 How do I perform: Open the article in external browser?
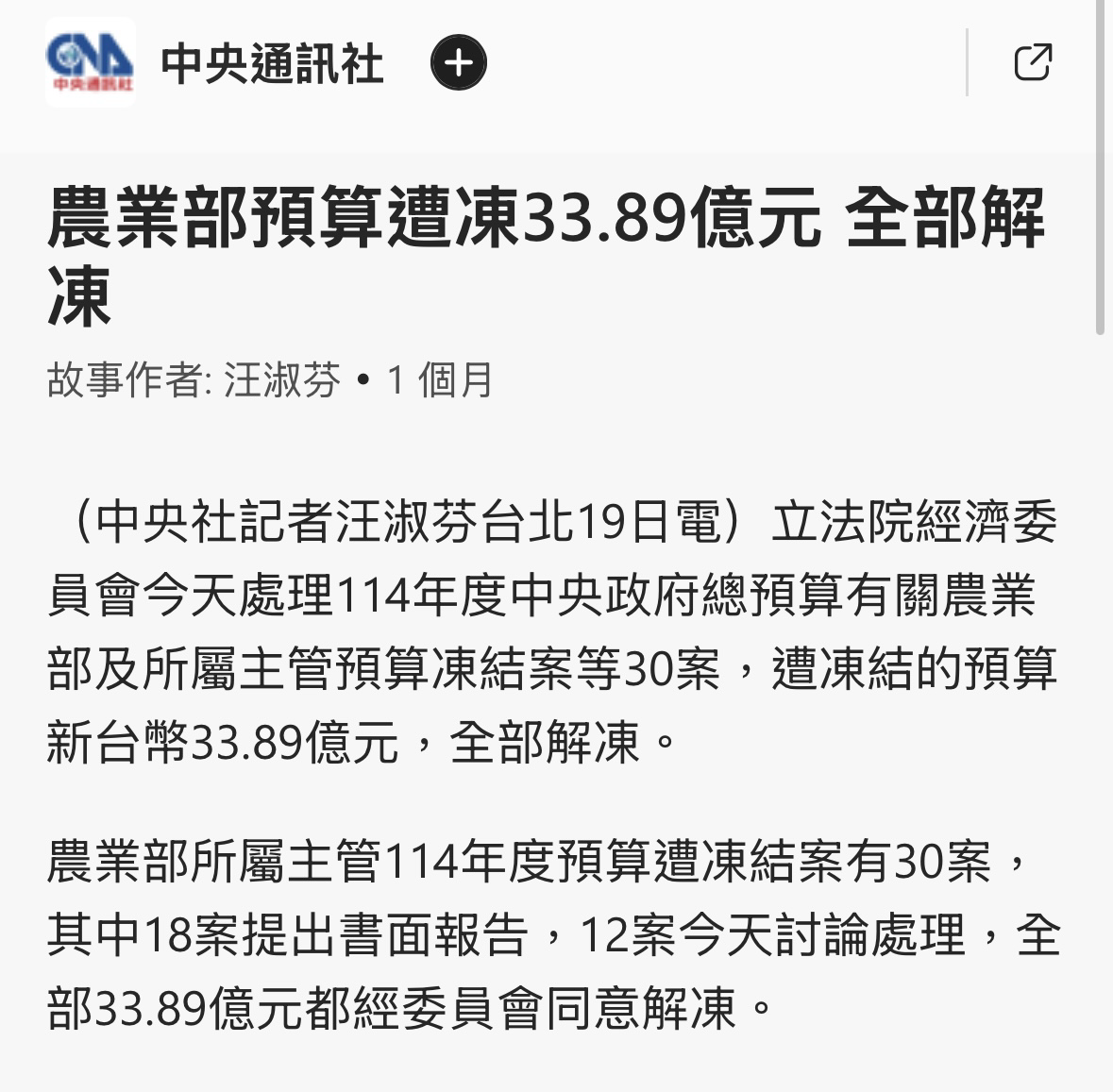point(1032,63)
